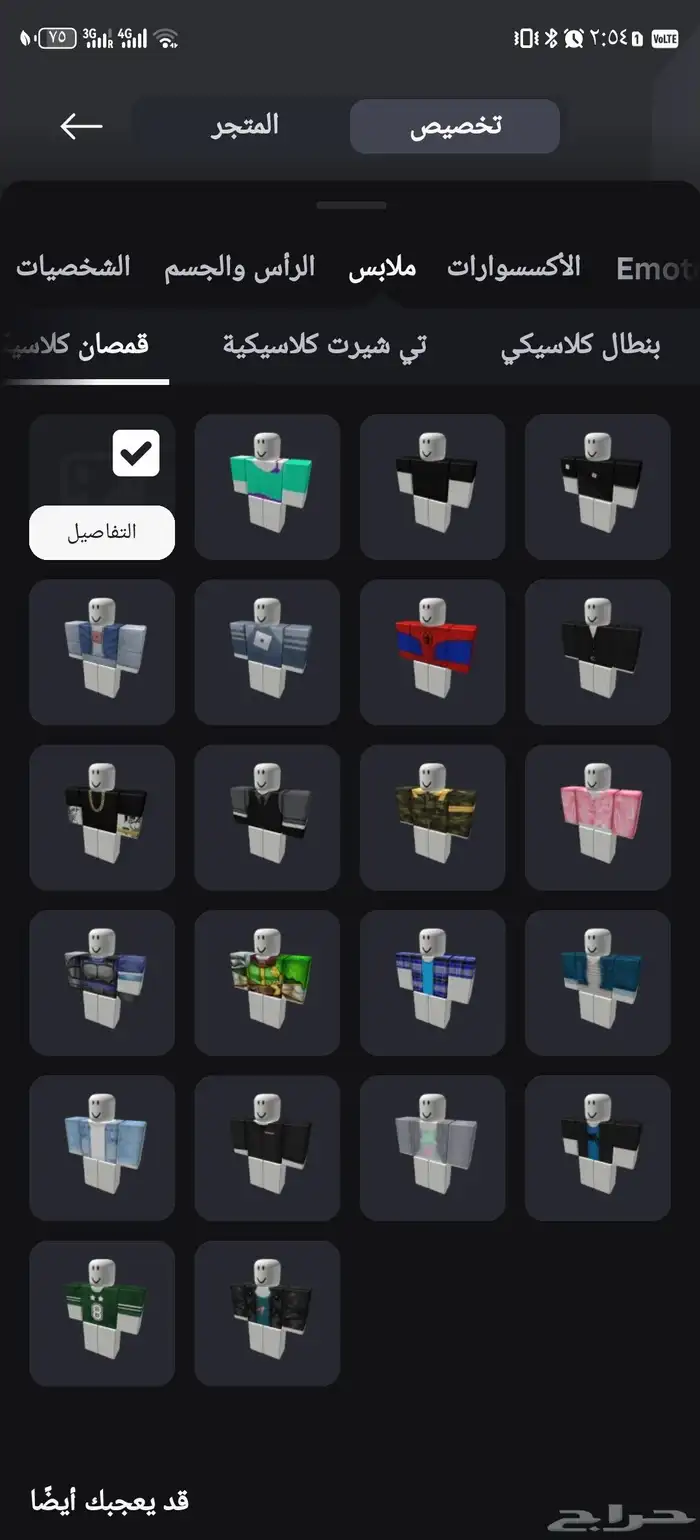Go back with the arrow icon
The width and height of the screenshot is (700, 1540).
point(81,126)
